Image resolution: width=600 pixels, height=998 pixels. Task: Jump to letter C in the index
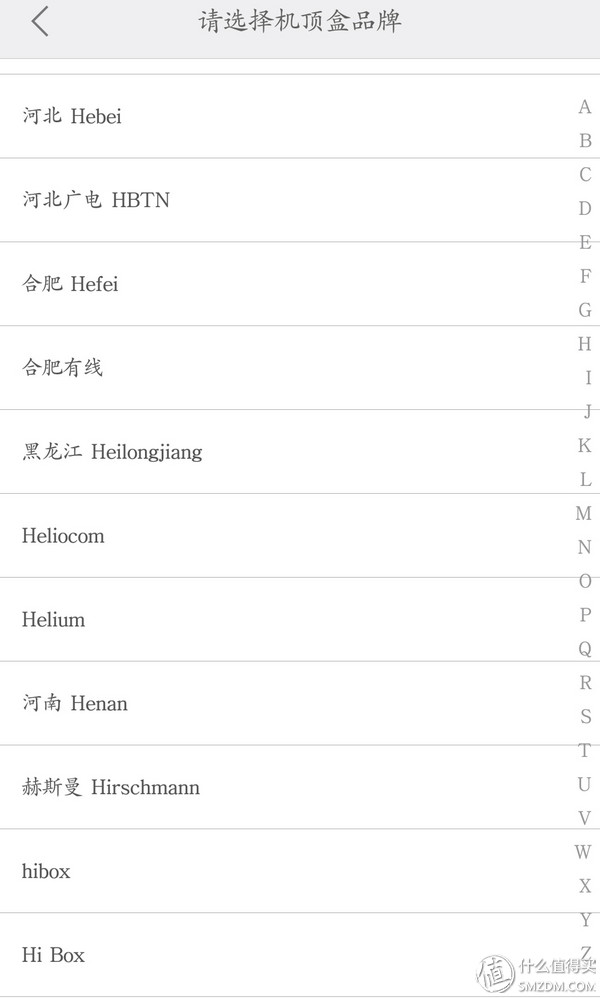tap(585, 175)
